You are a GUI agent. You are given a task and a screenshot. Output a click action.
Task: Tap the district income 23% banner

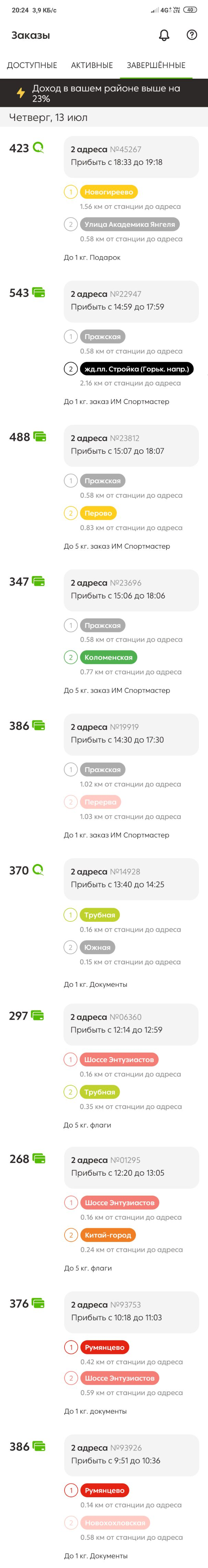point(104,93)
